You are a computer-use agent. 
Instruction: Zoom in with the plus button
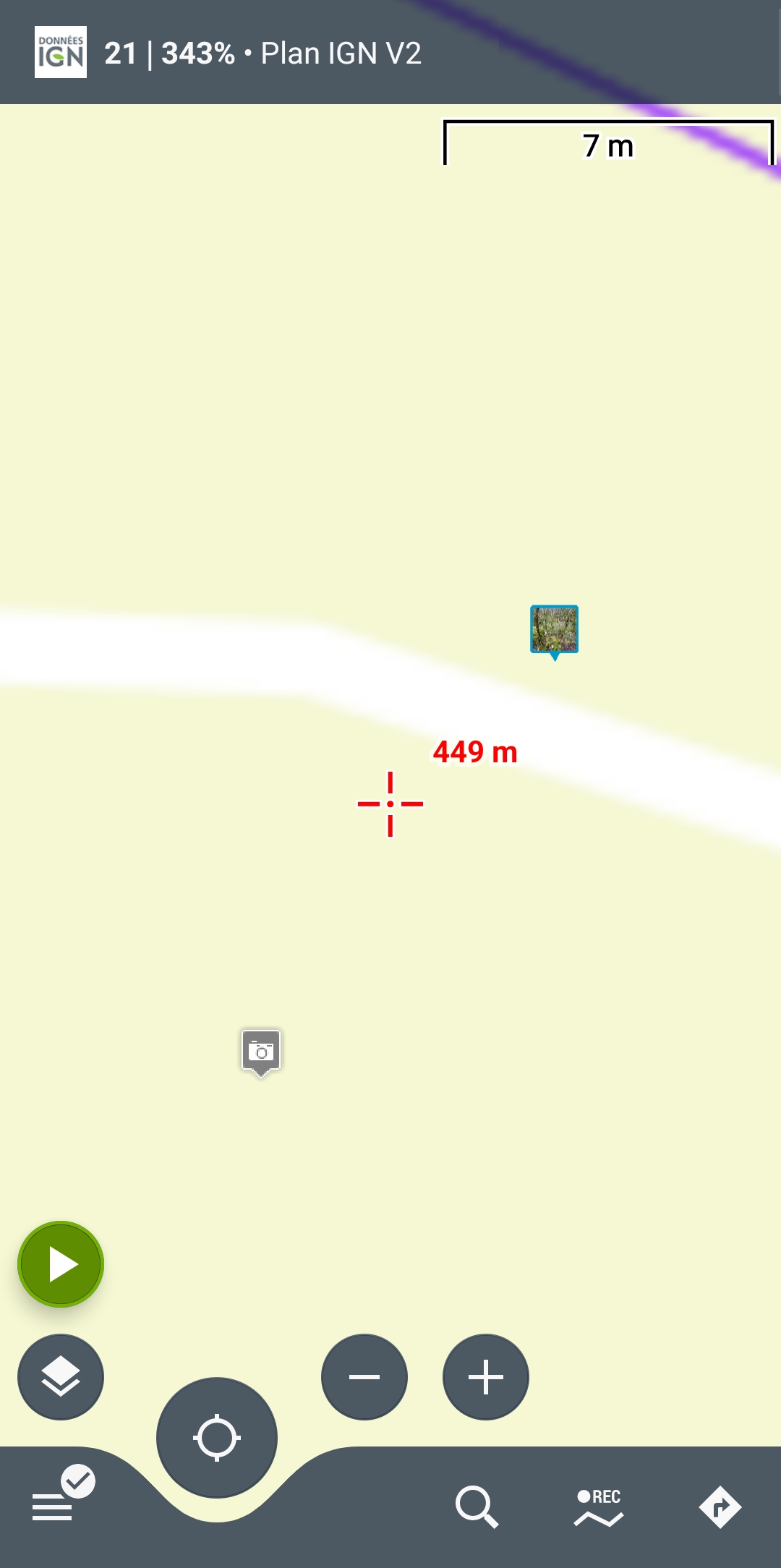486,1376
